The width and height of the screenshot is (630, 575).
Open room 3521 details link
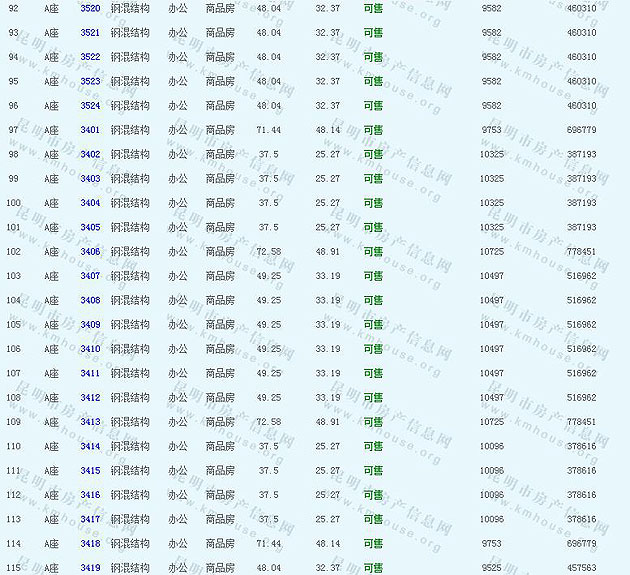coord(90,33)
